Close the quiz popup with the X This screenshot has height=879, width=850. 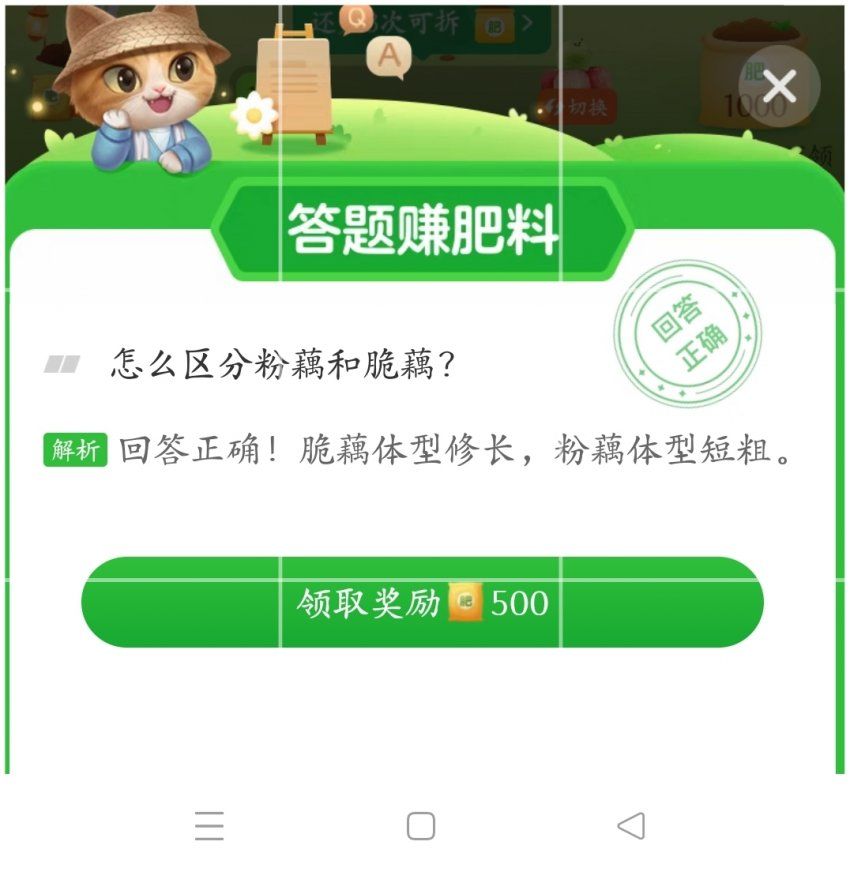779,87
